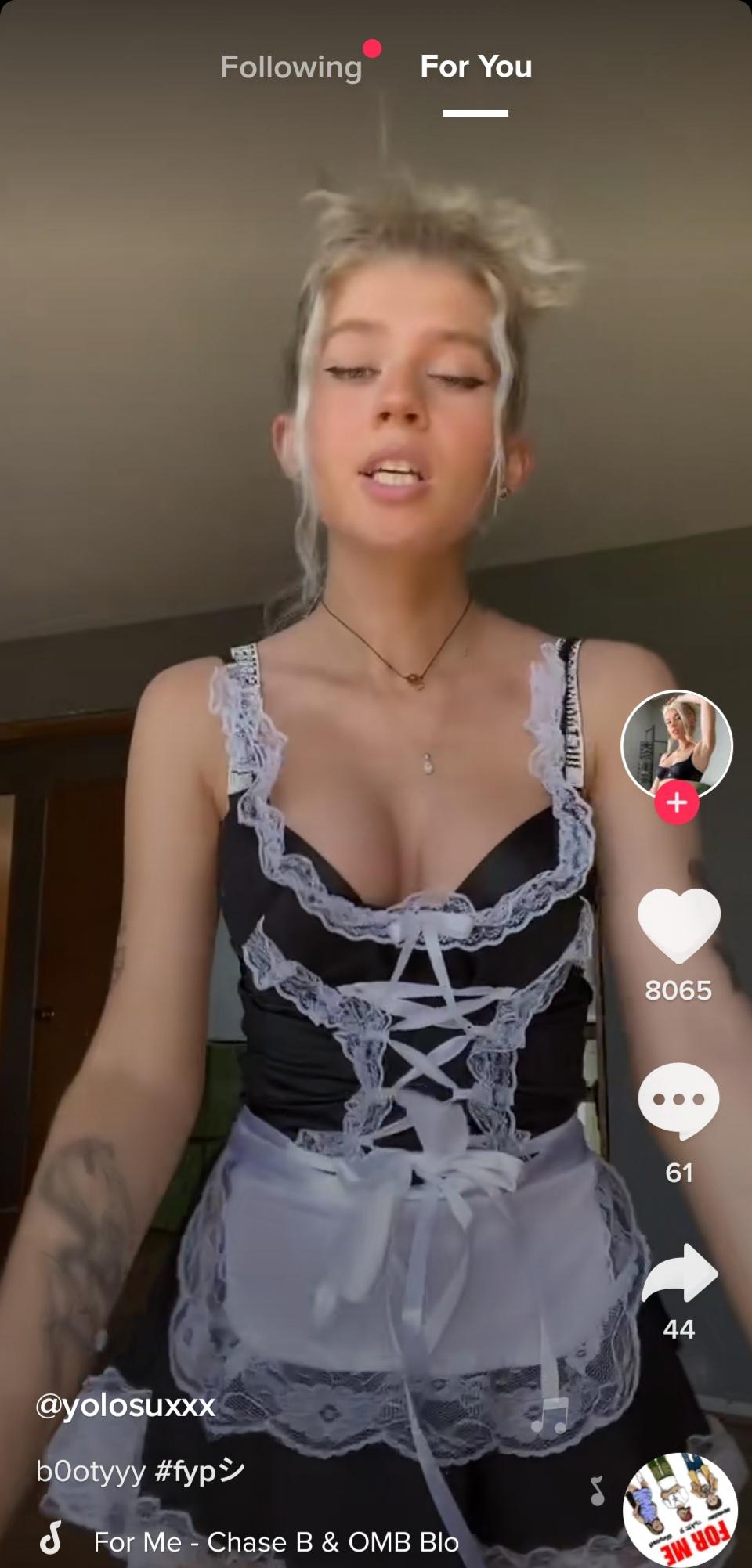Image resolution: width=752 pixels, height=1568 pixels.
Task: Open the comments bubble icon
Action: [681, 1100]
